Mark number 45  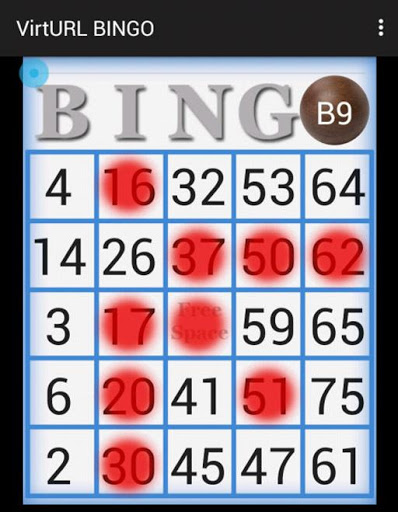pos(200,462)
